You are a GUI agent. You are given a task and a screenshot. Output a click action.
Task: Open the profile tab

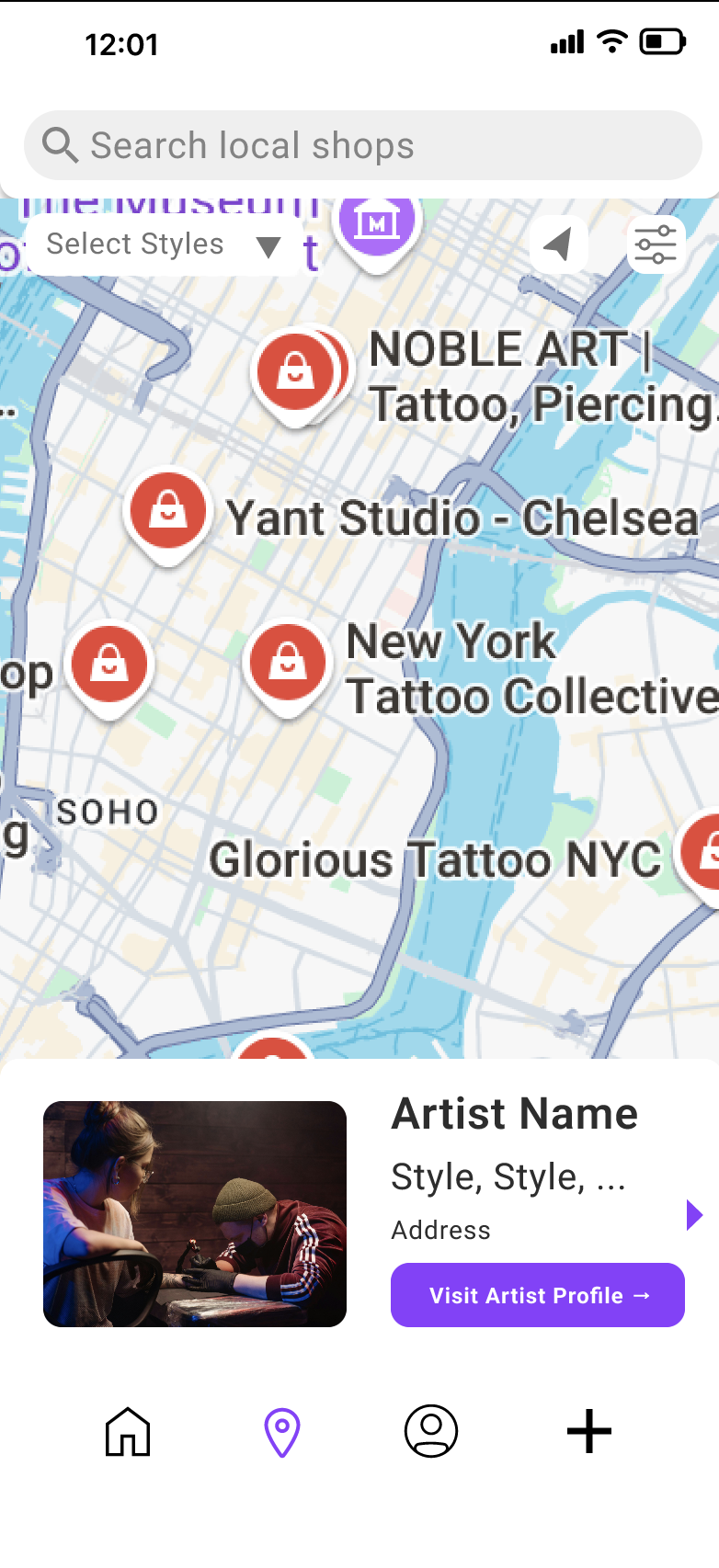431,1431
